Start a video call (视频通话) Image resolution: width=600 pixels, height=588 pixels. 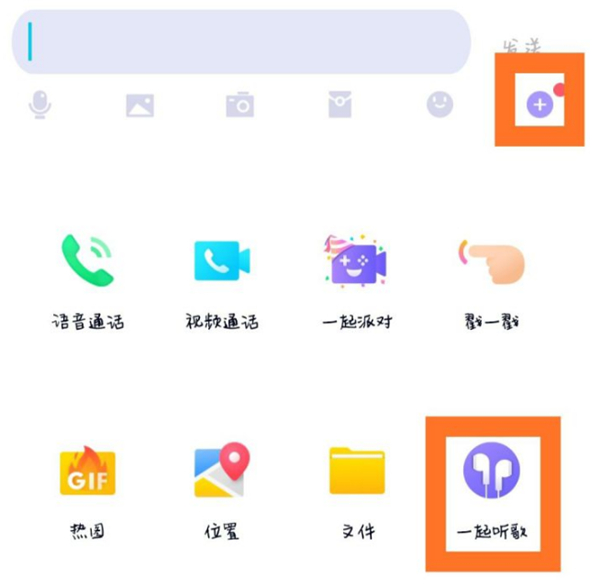tap(222, 262)
